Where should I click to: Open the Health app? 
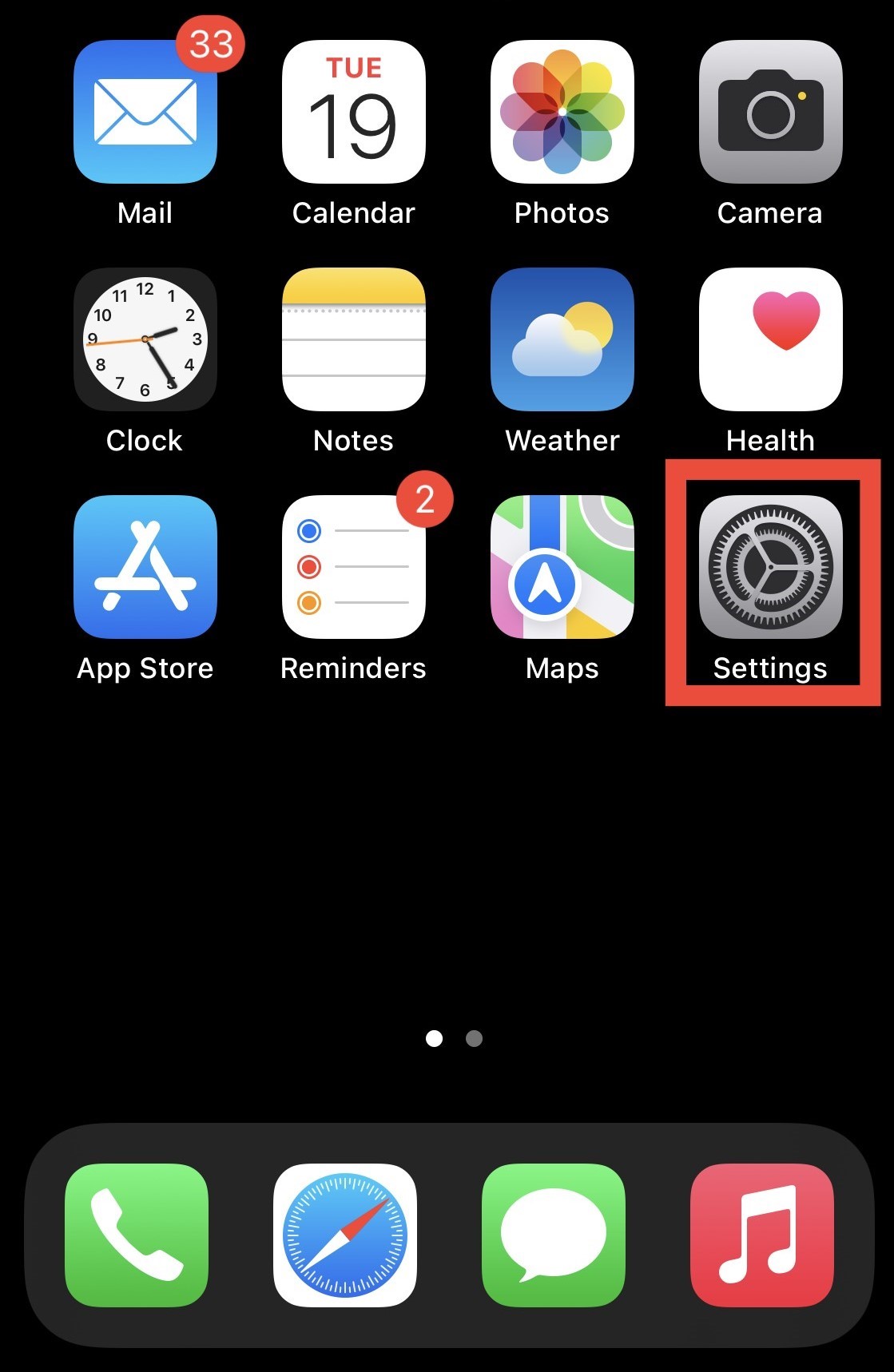click(x=769, y=339)
